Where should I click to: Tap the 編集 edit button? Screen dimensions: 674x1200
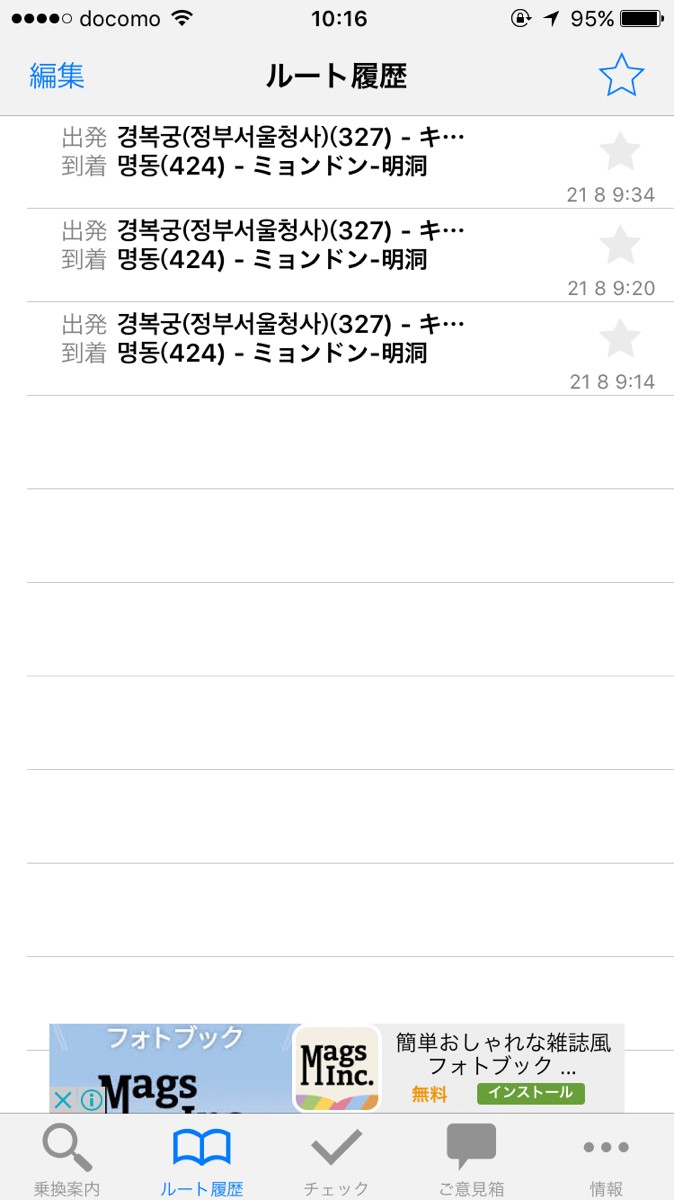57,76
